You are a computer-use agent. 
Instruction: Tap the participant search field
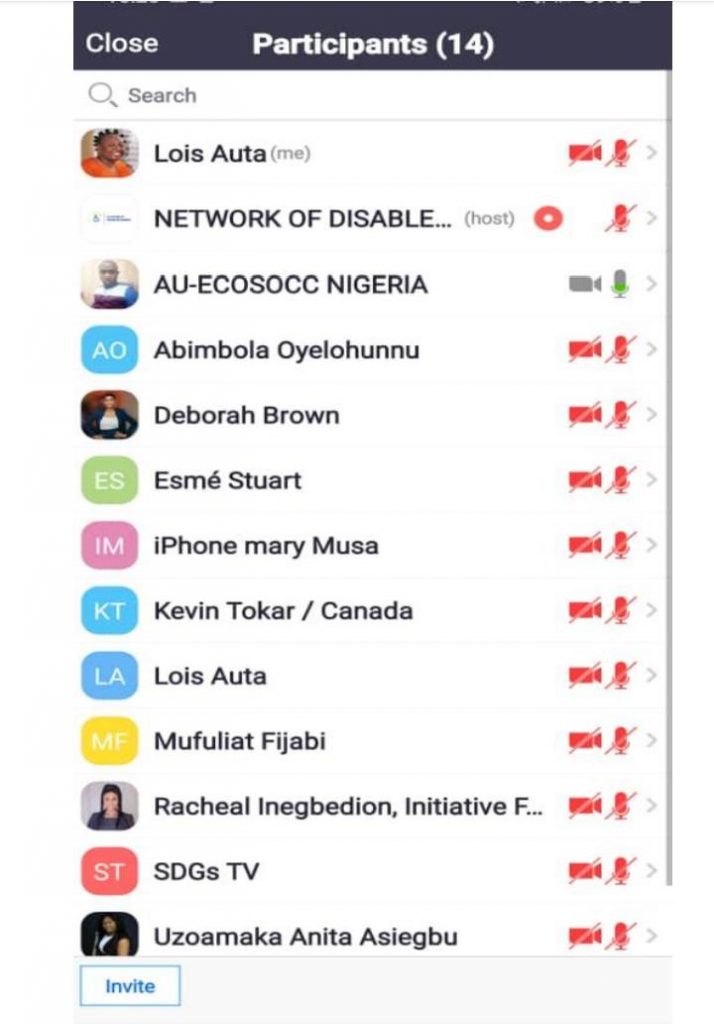370,96
